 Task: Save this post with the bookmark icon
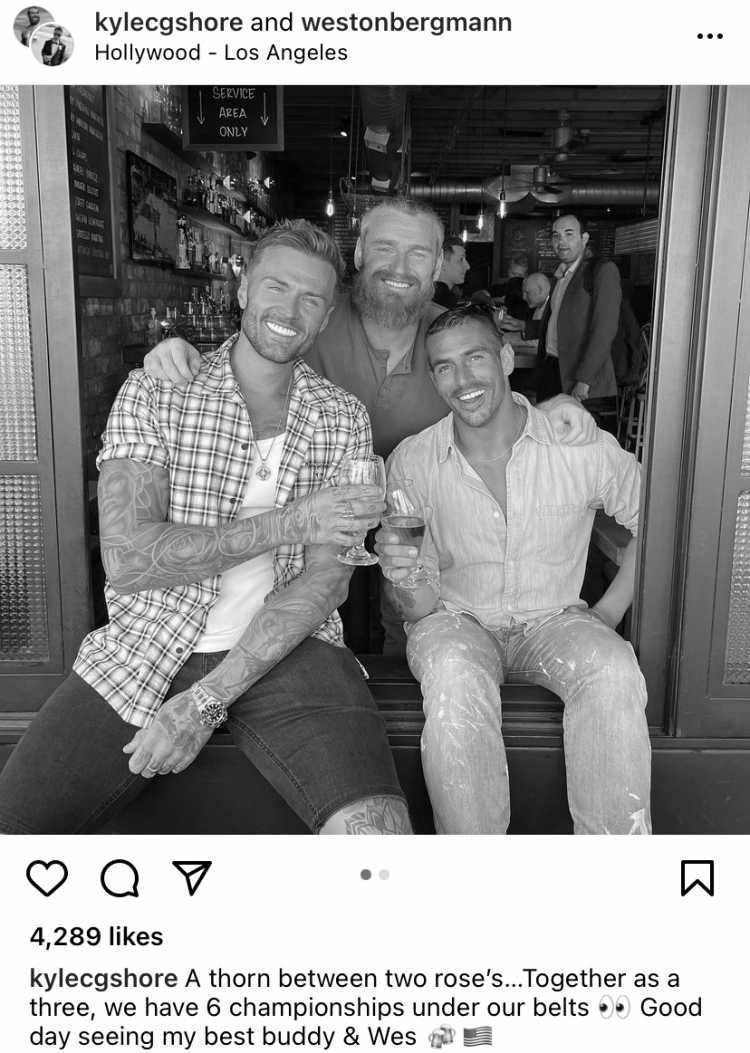pyautogui.click(x=697, y=878)
